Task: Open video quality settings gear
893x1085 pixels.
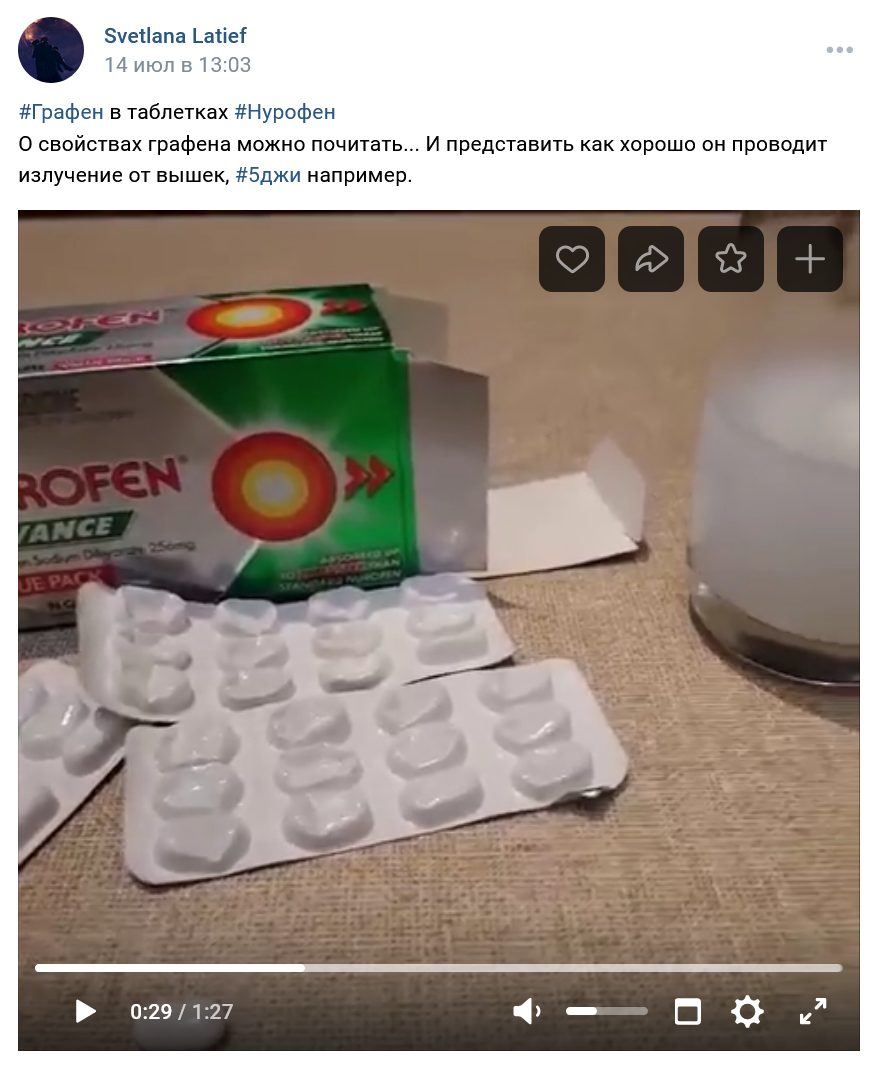Action: (x=747, y=1011)
